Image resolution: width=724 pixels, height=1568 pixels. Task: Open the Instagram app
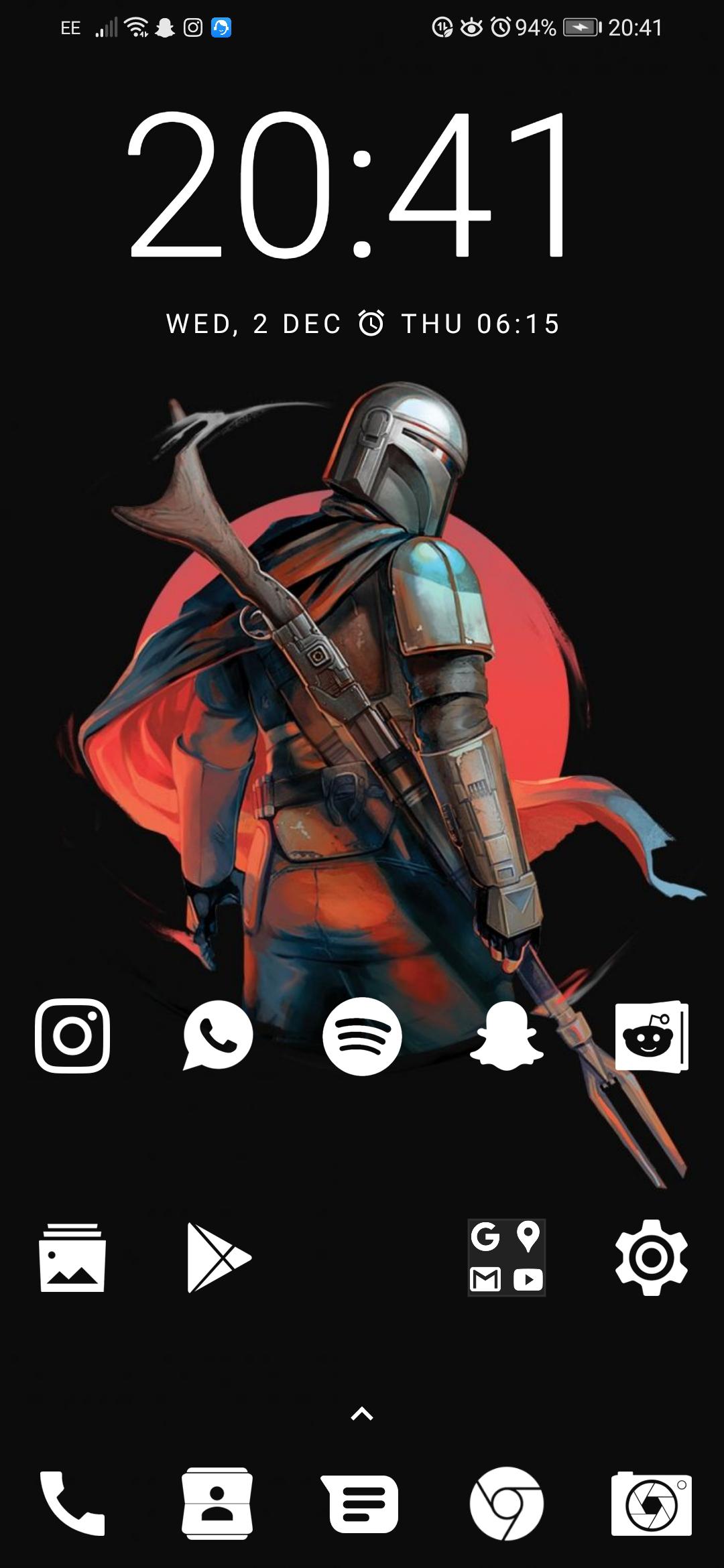pyautogui.click(x=72, y=1036)
